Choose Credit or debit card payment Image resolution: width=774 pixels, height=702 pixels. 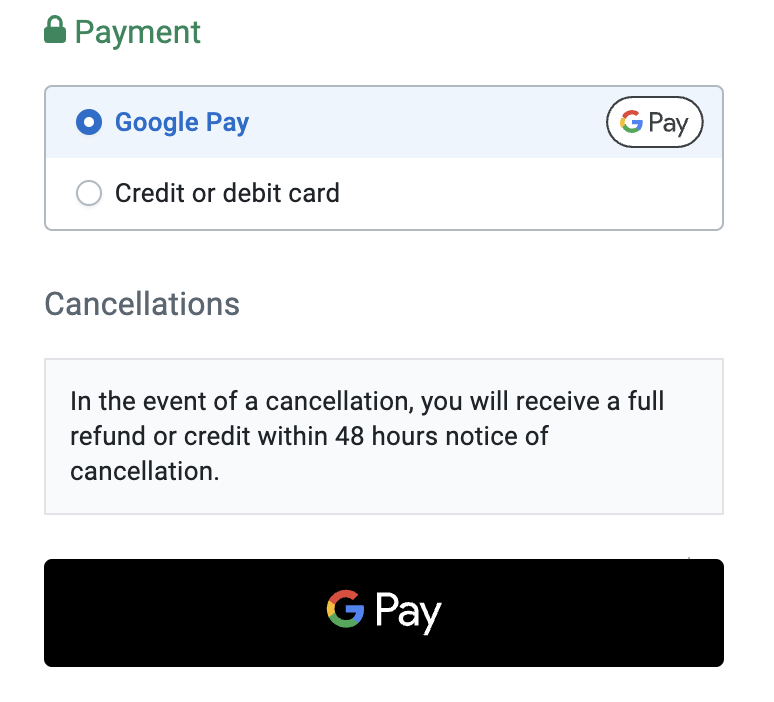click(x=90, y=193)
